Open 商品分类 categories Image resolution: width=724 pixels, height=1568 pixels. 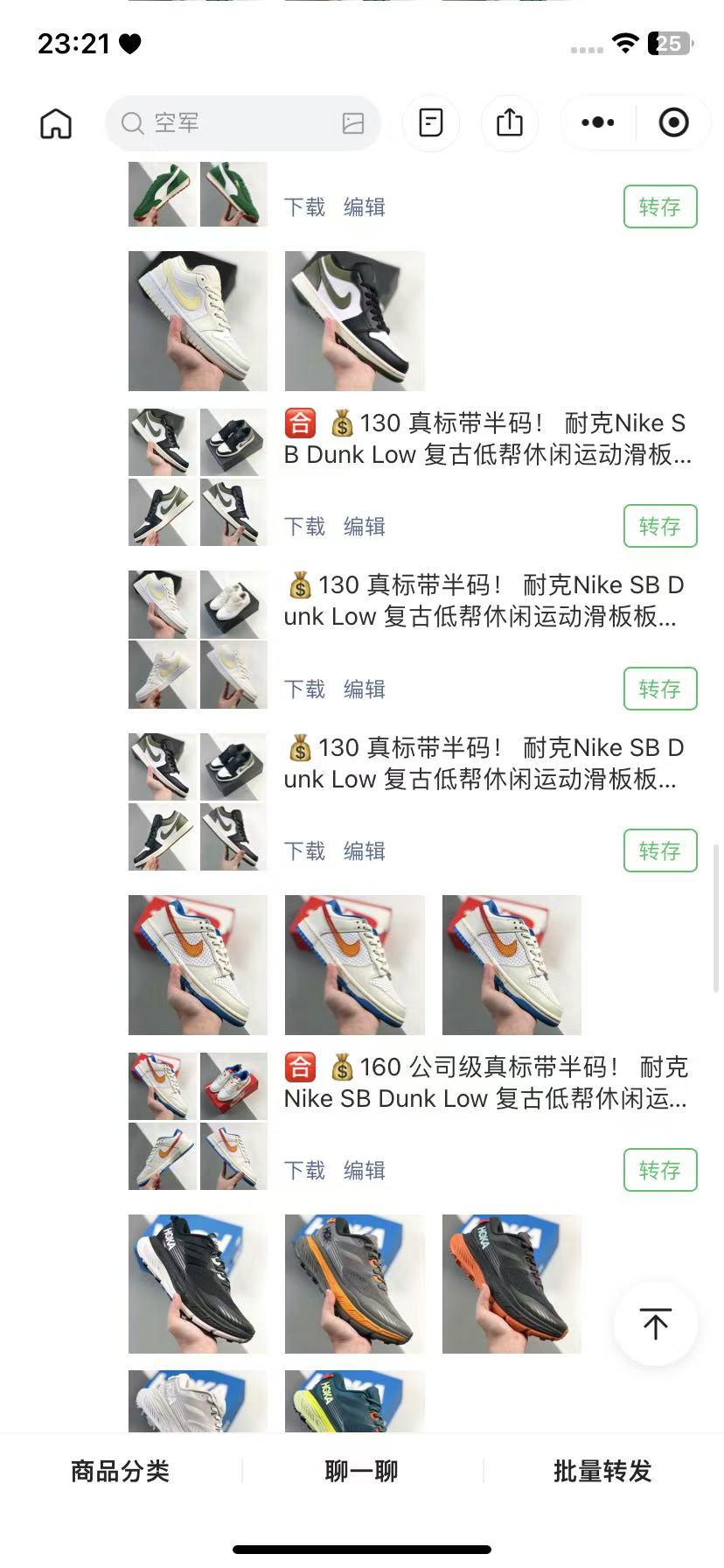[121, 1471]
